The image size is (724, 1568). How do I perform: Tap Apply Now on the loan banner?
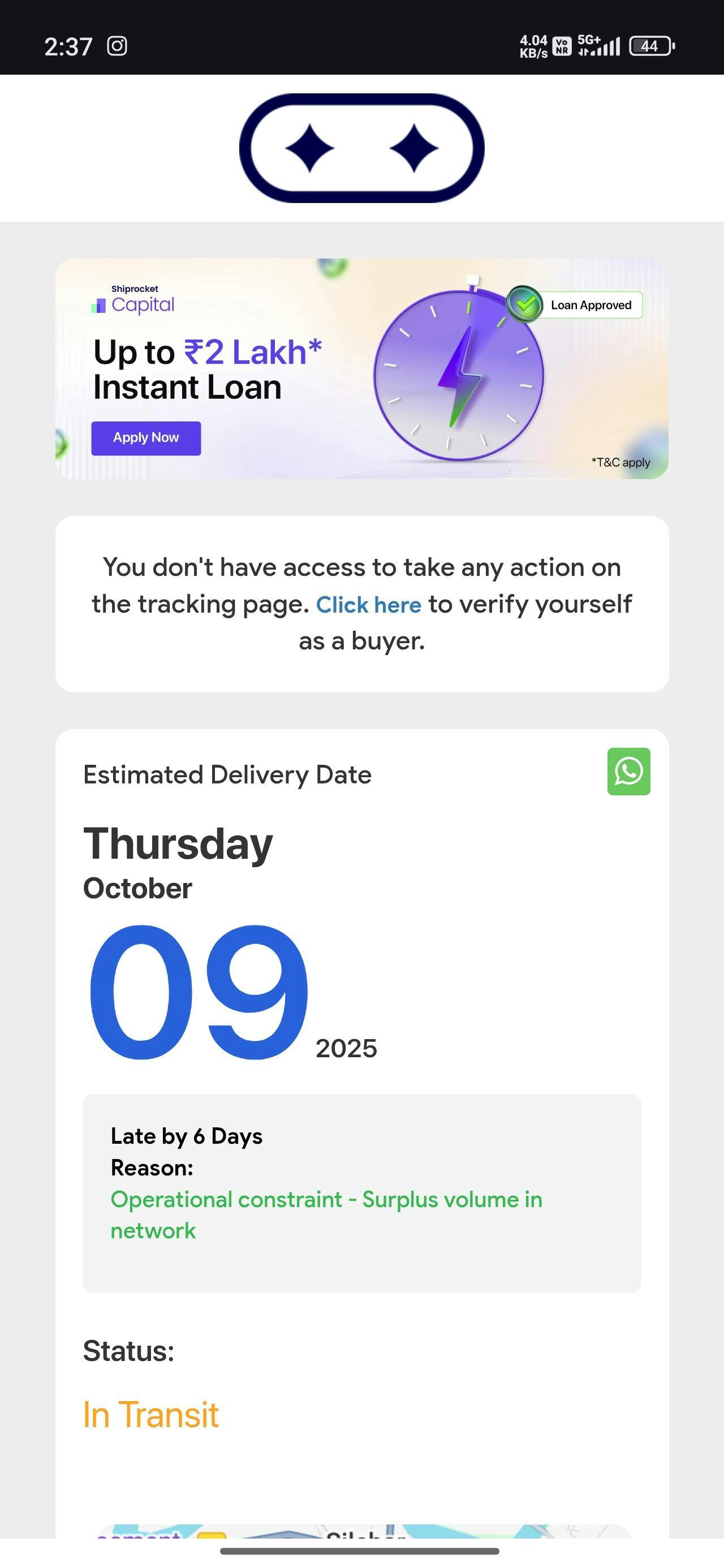pos(146,438)
